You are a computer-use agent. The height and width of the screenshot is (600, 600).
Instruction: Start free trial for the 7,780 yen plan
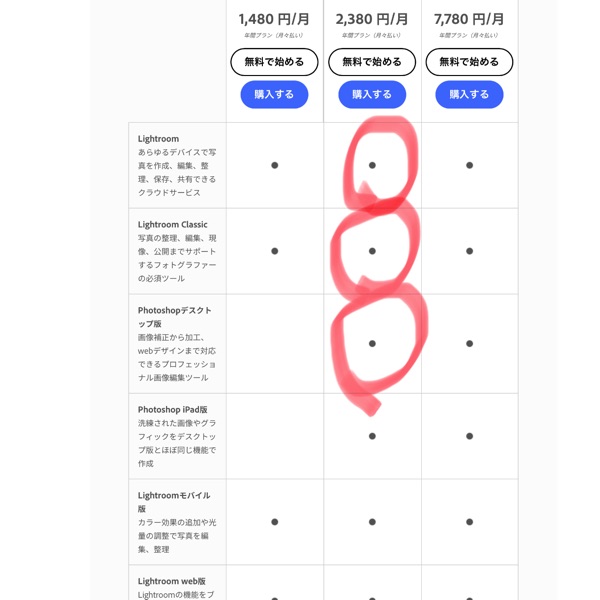[469, 62]
